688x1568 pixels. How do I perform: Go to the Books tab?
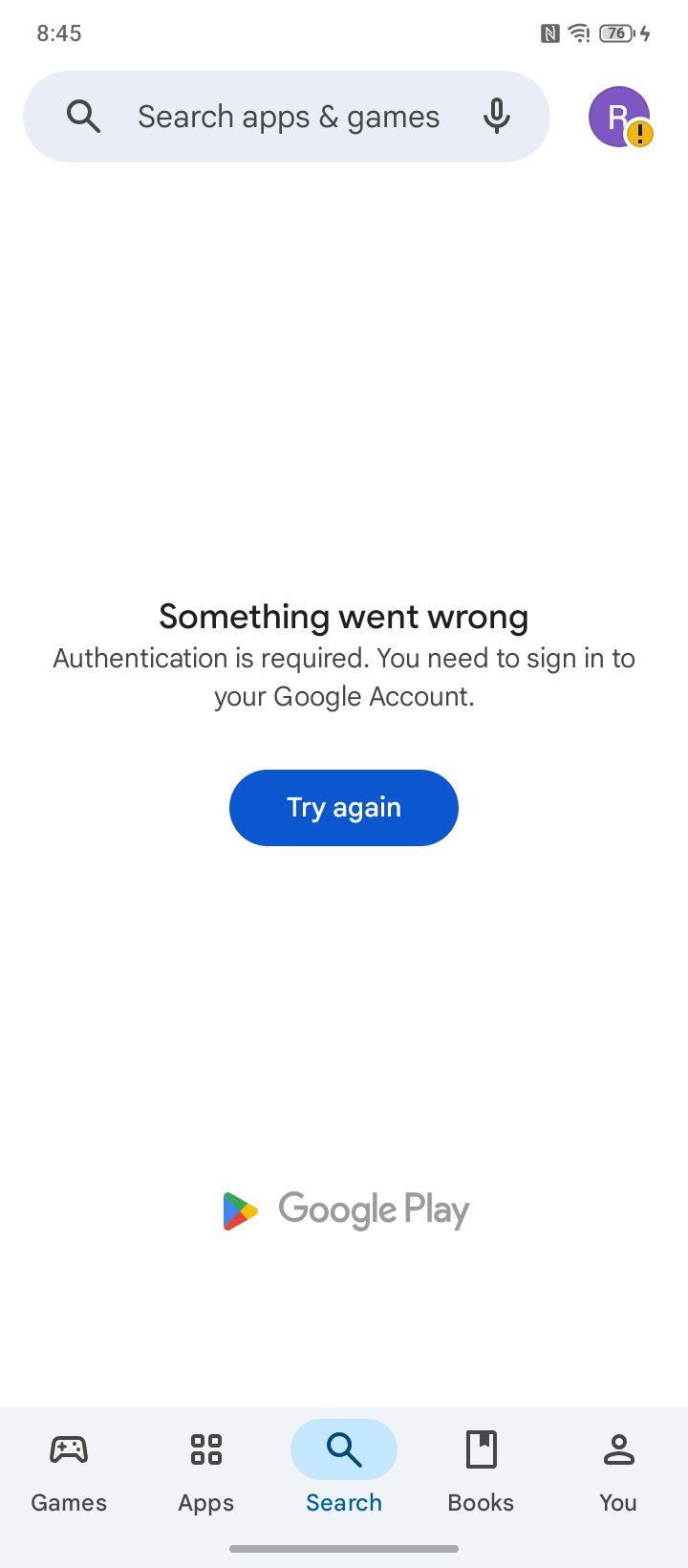pos(482,1472)
